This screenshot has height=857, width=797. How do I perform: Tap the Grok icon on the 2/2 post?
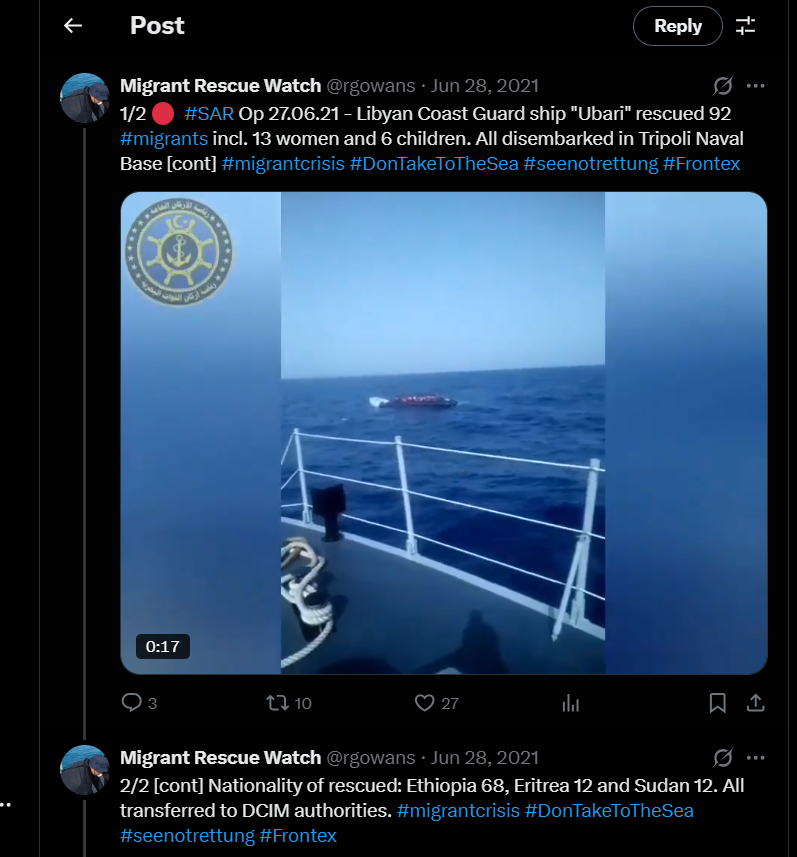[x=722, y=758]
